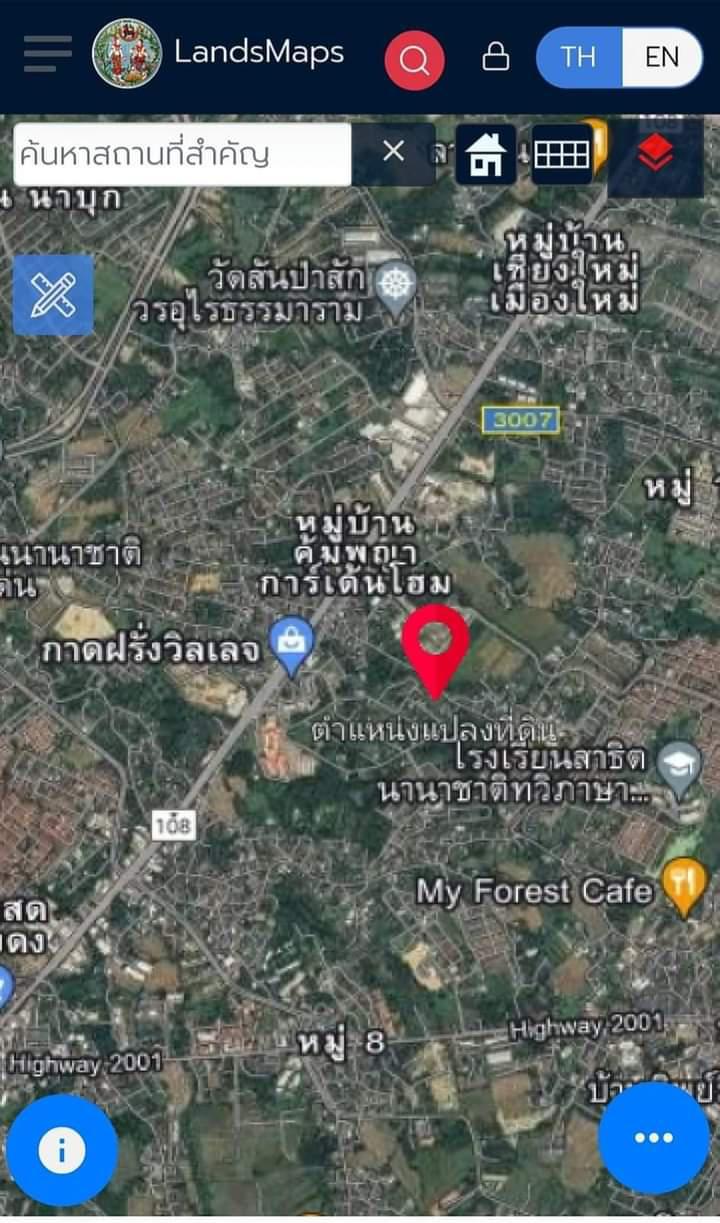This screenshot has height=1223, width=720.
Task: Tap the กาดฝรั่งวิลเลจ shopping marker
Action: [x=294, y=647]
